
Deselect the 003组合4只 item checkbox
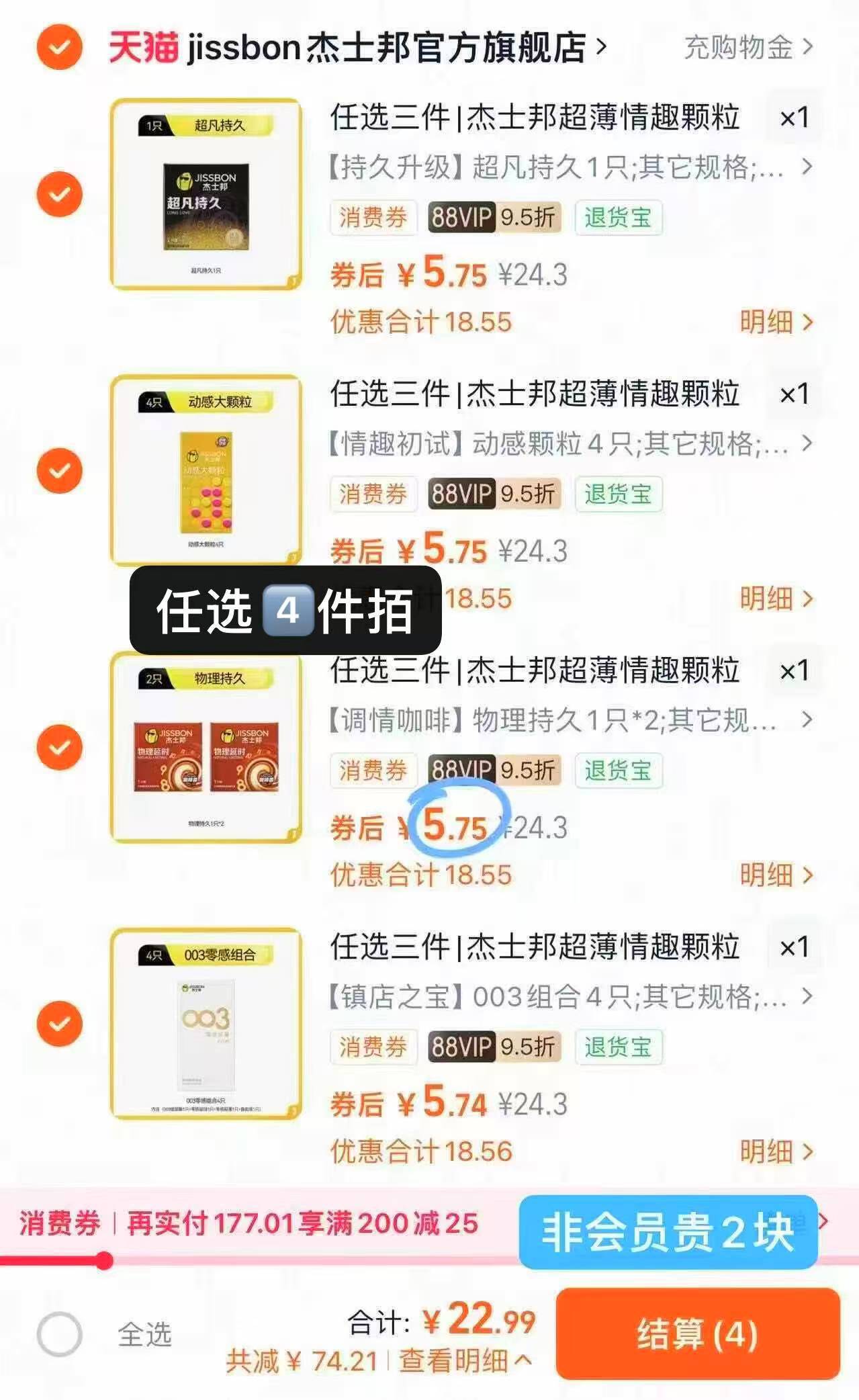click(59, 1023)
